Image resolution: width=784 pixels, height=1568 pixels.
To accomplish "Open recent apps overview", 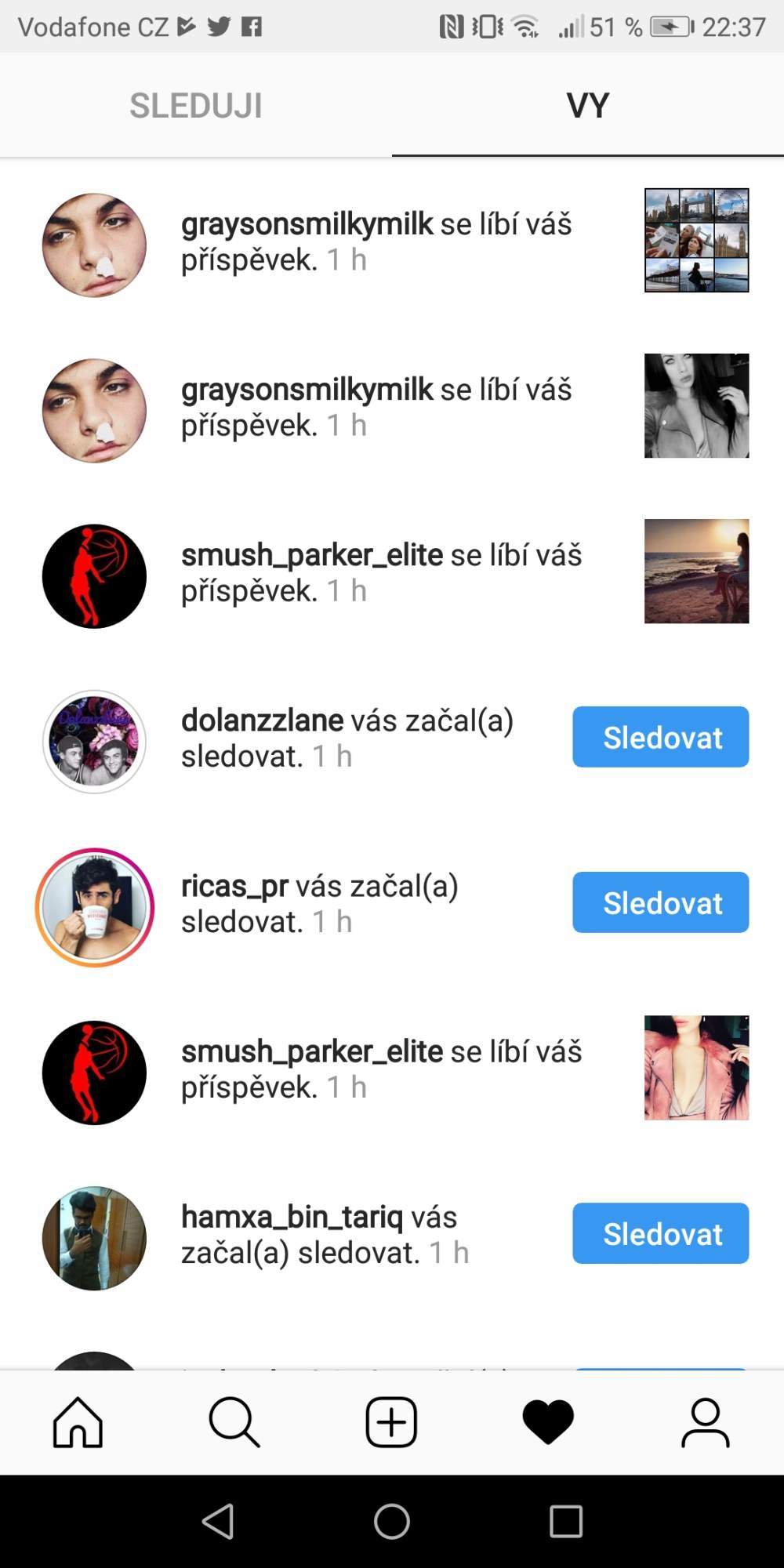I will point(565,1521).
